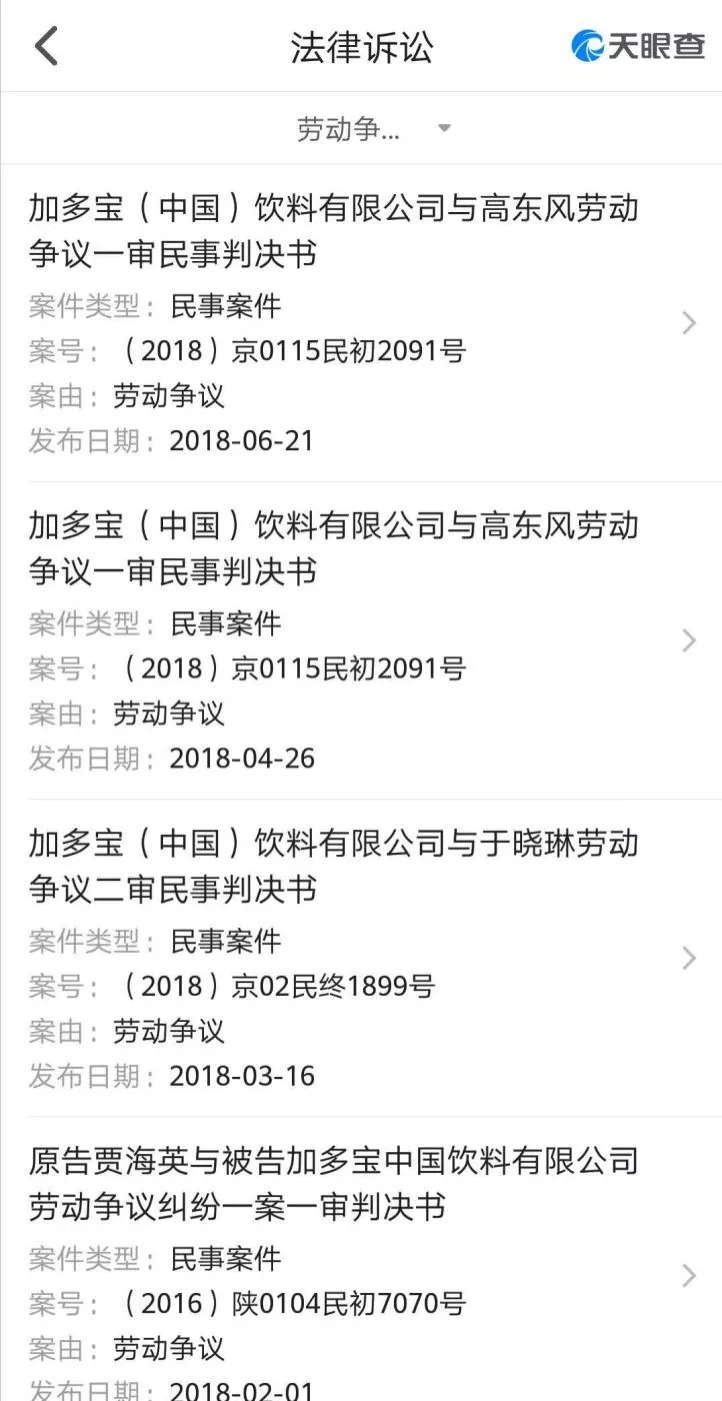The height and width of the screenshot is (1401, 722).
Task: Open the 贾海英 labor dispute case
Action: [360, 1274]
